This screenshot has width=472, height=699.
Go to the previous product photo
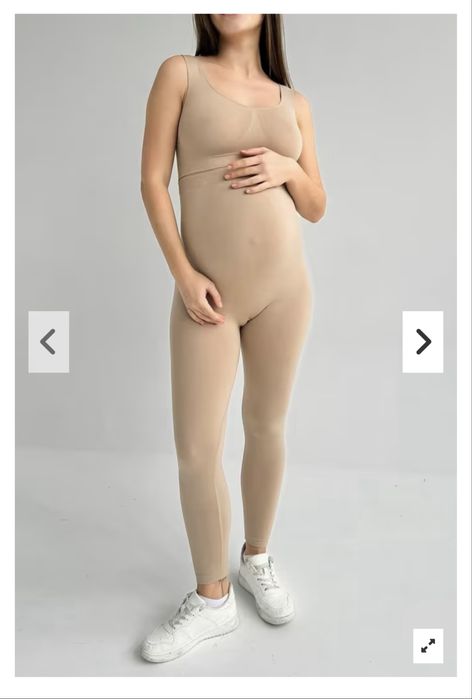click(49, 341)
